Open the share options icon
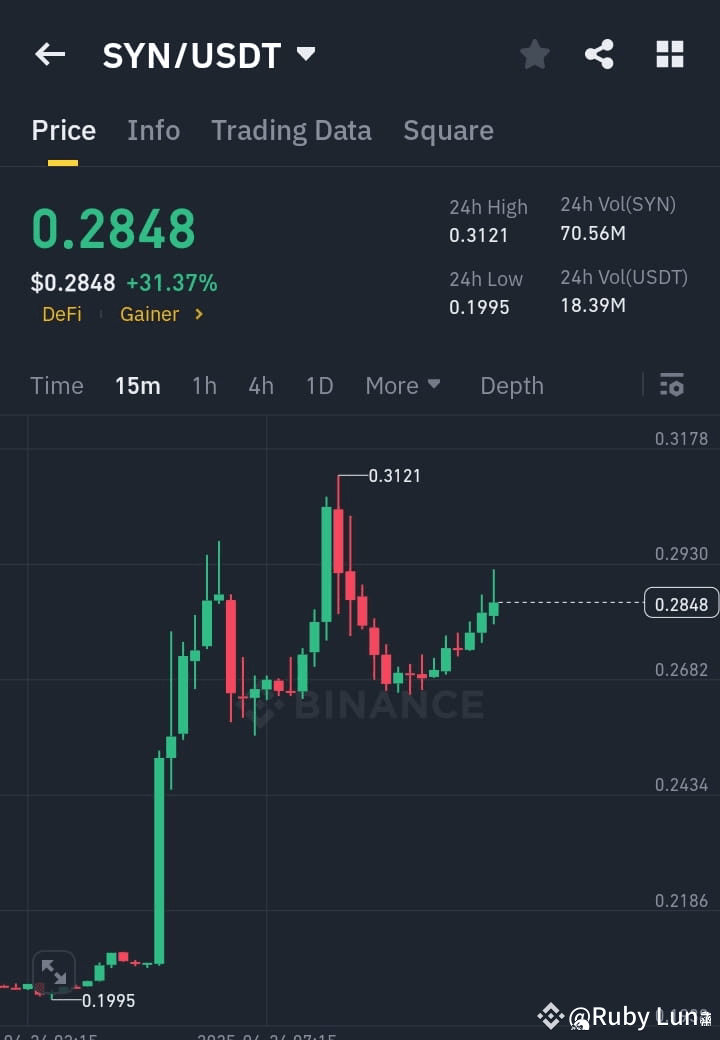720x1040 pixels. coord(600,55)
